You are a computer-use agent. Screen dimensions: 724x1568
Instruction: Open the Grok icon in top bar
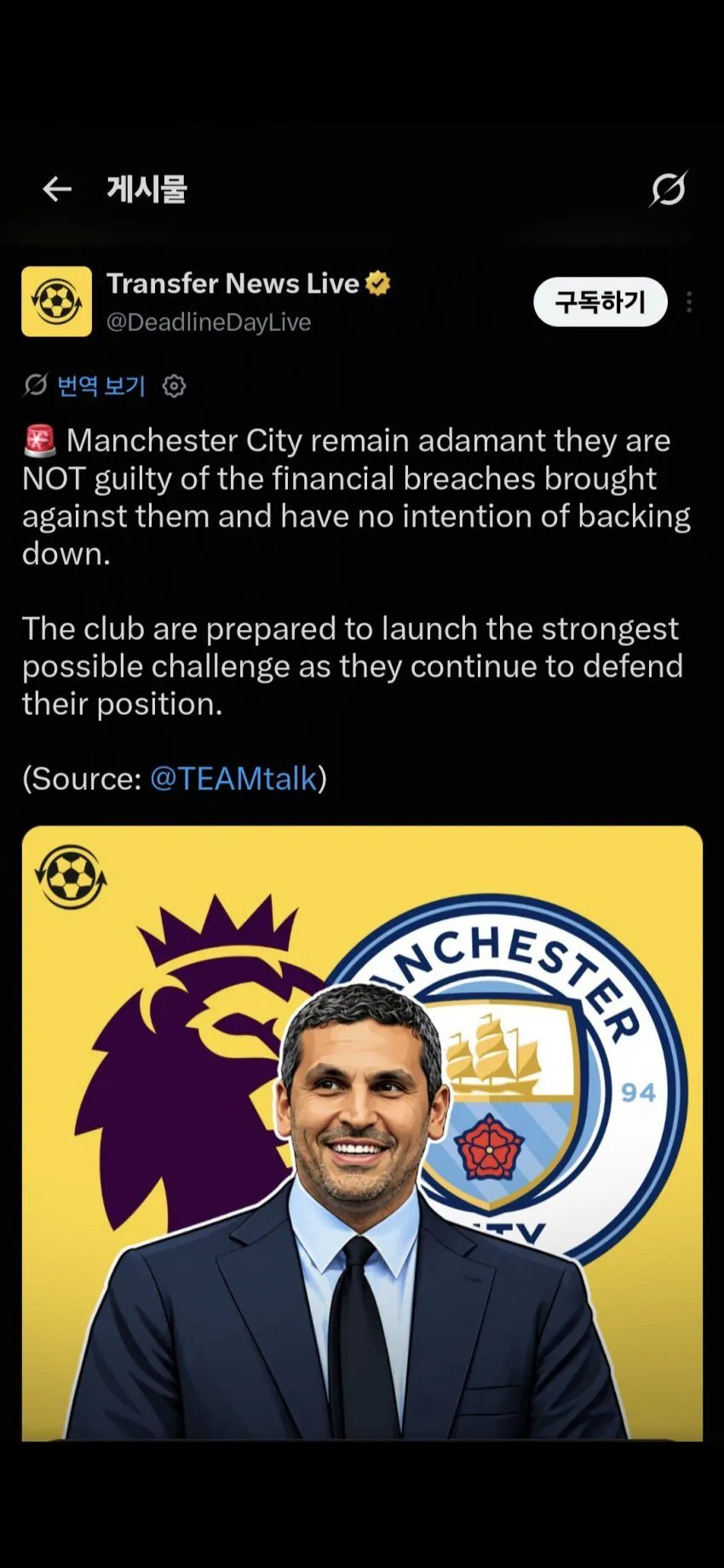[669, 189]
